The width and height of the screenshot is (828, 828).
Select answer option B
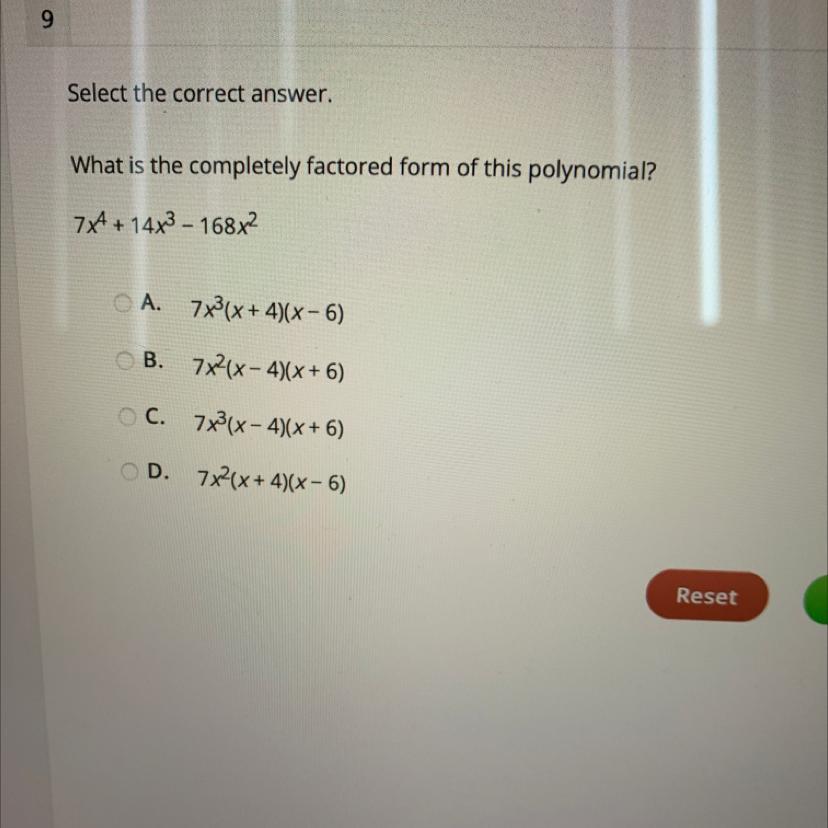click(123, 360)
